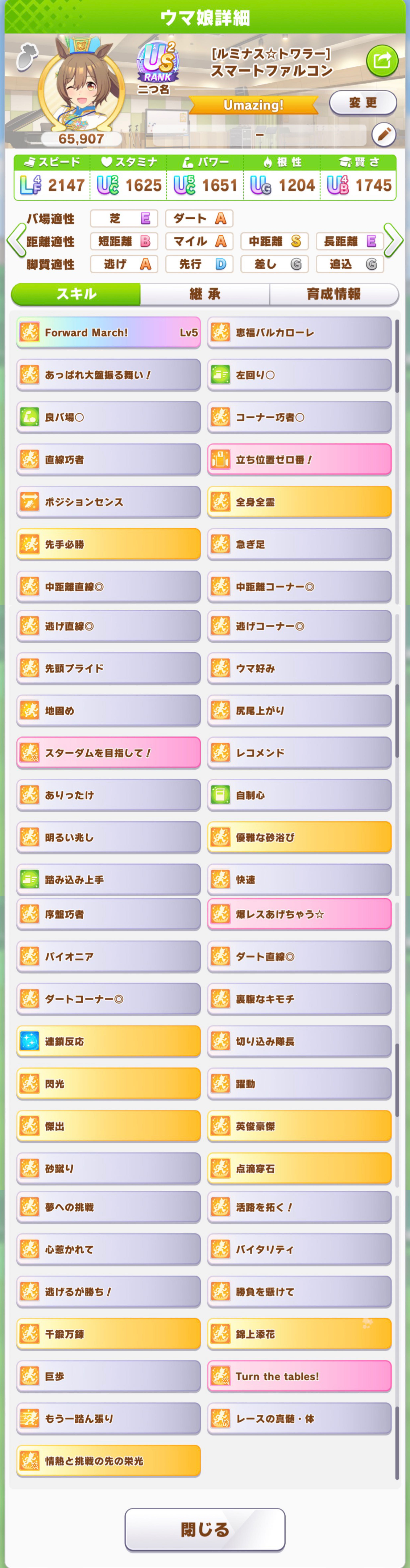Open the 全身全霊 skill details
The height and width of the screenshot is (1568, 410).
(299, 502)
